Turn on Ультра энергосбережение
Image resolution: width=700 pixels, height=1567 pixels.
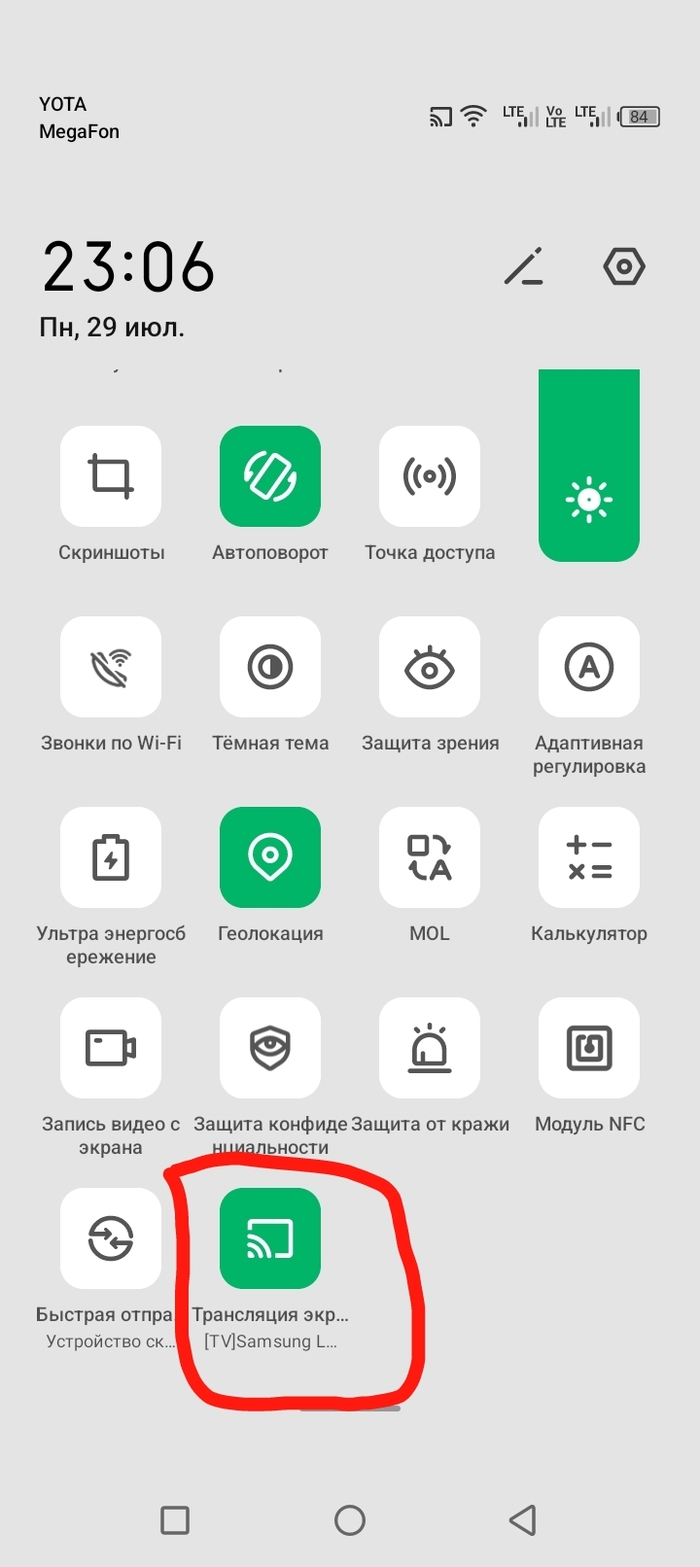point(111,857)
